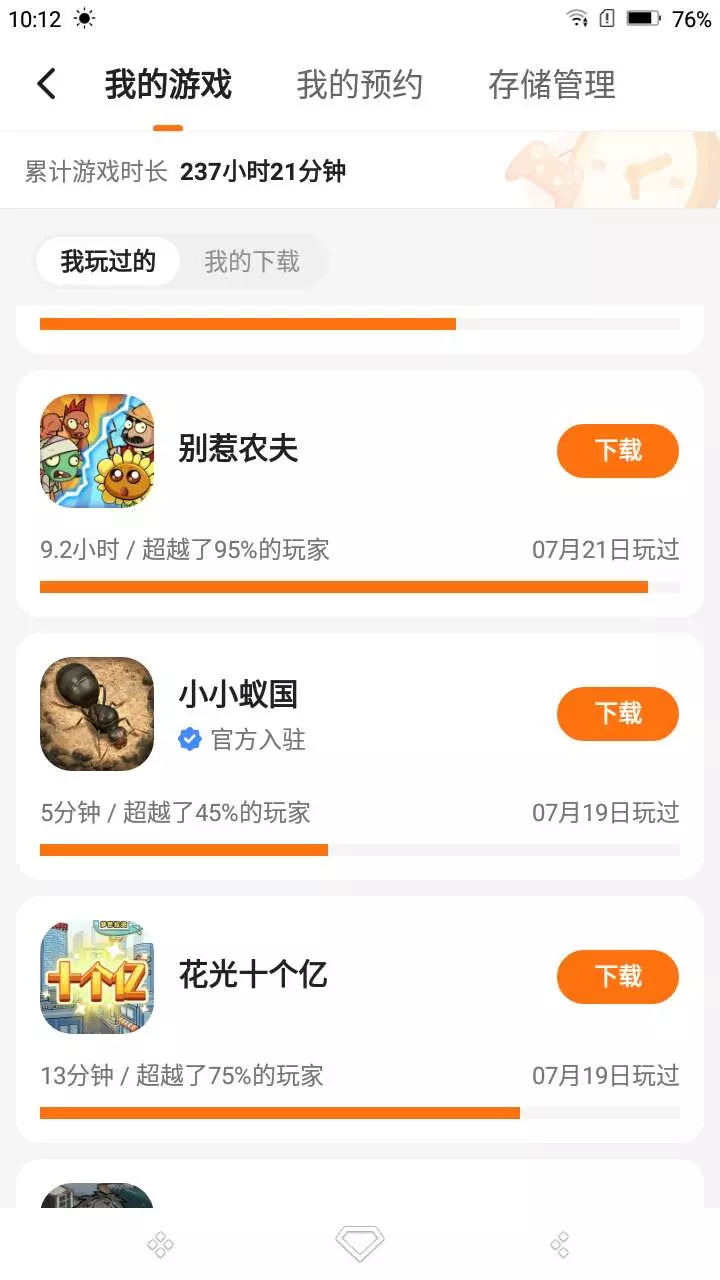Open the 花光十个亿 game card
This screenshot has height=1280, width=720.
253,975
